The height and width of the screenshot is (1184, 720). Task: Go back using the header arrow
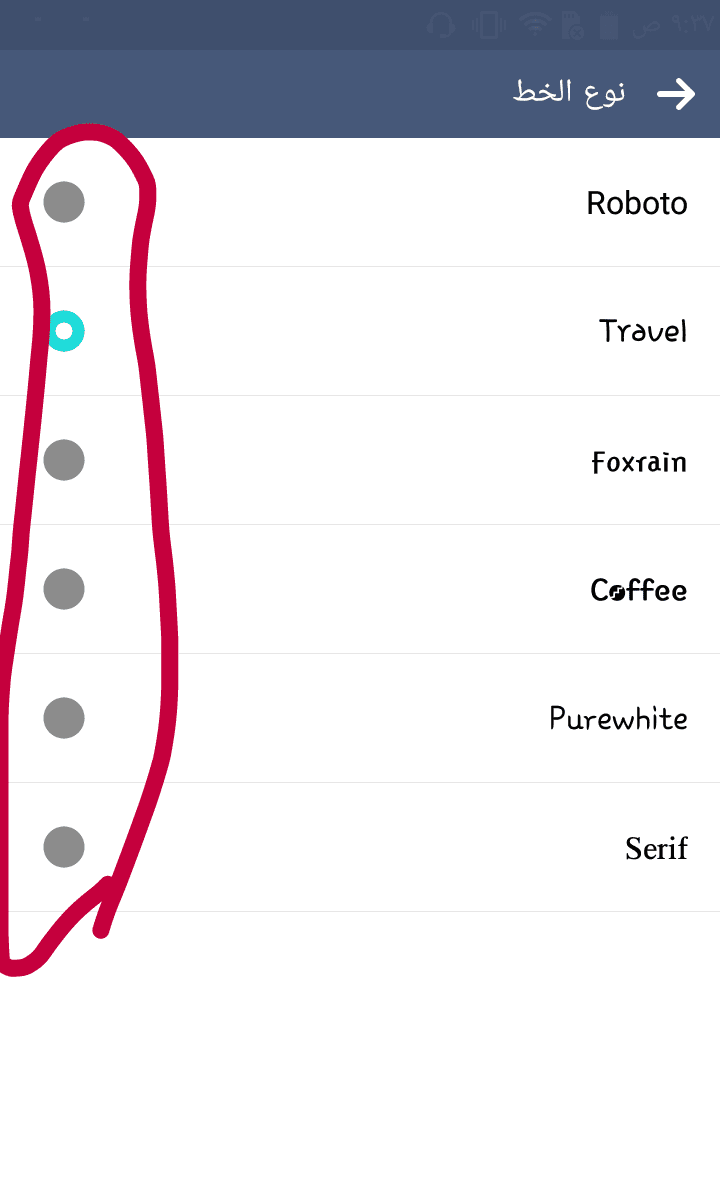[676, 94]
